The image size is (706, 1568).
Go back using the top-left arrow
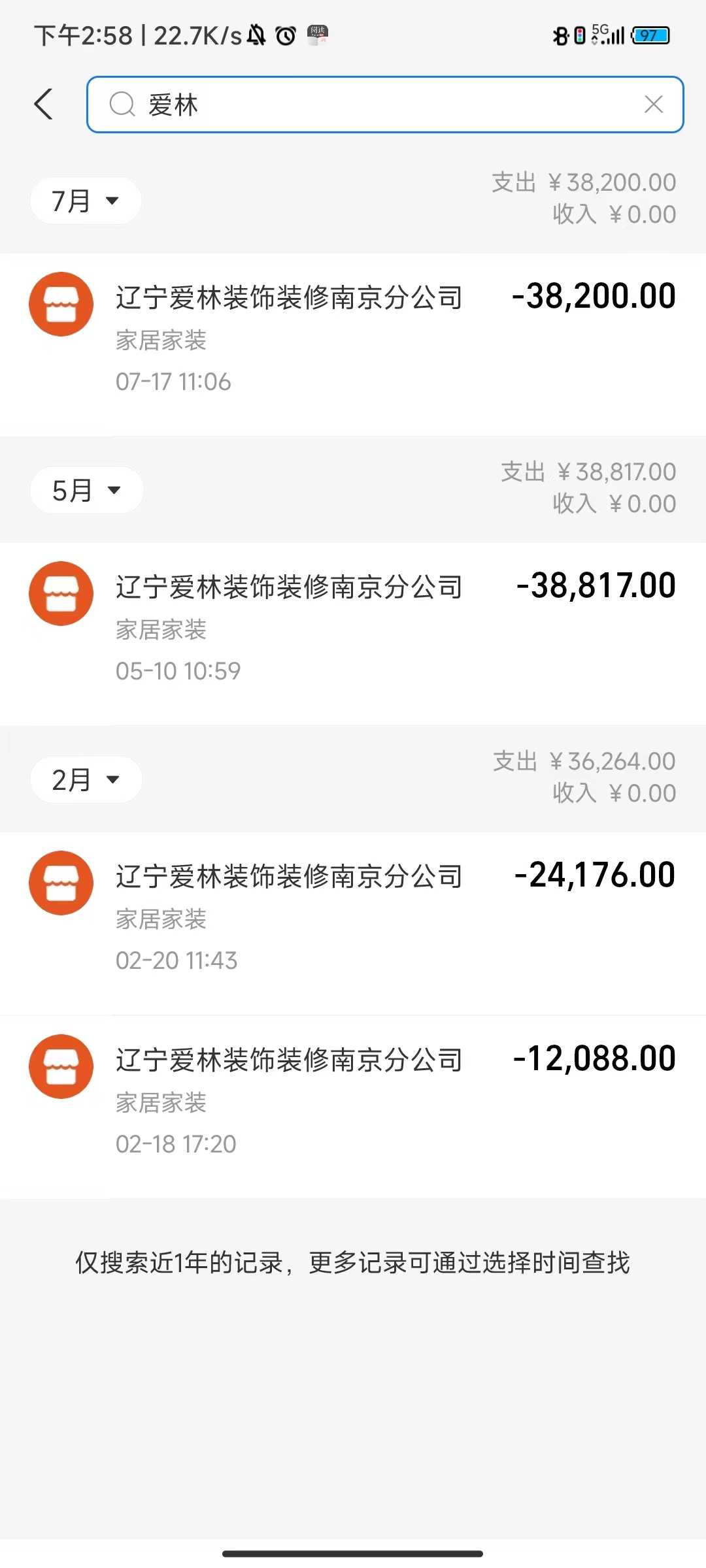(44, 104)
